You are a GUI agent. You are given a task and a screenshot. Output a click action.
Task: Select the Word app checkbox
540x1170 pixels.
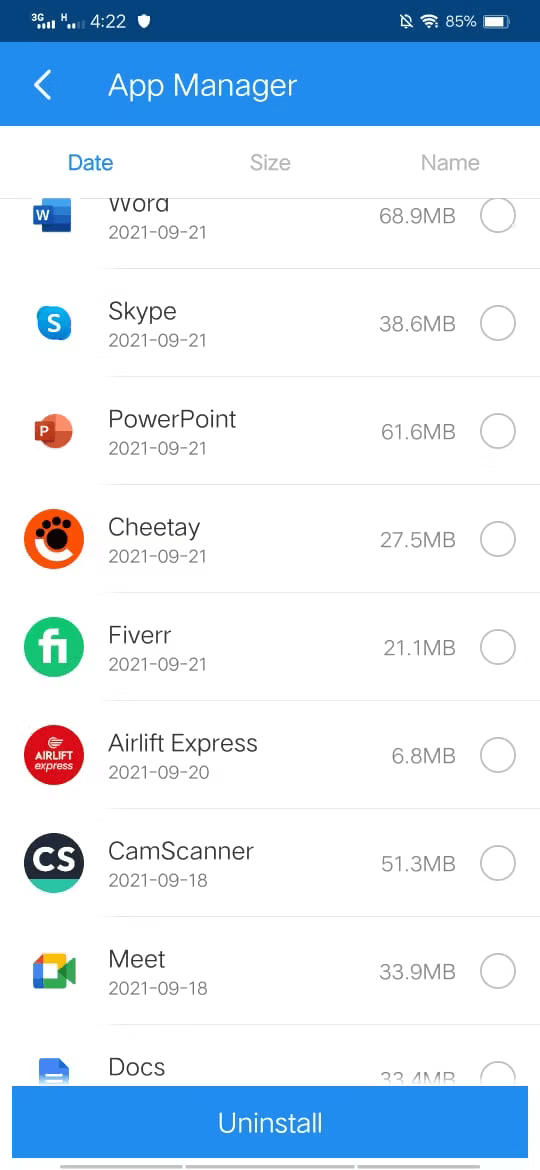pyautogui.click(x=497, y=216)
